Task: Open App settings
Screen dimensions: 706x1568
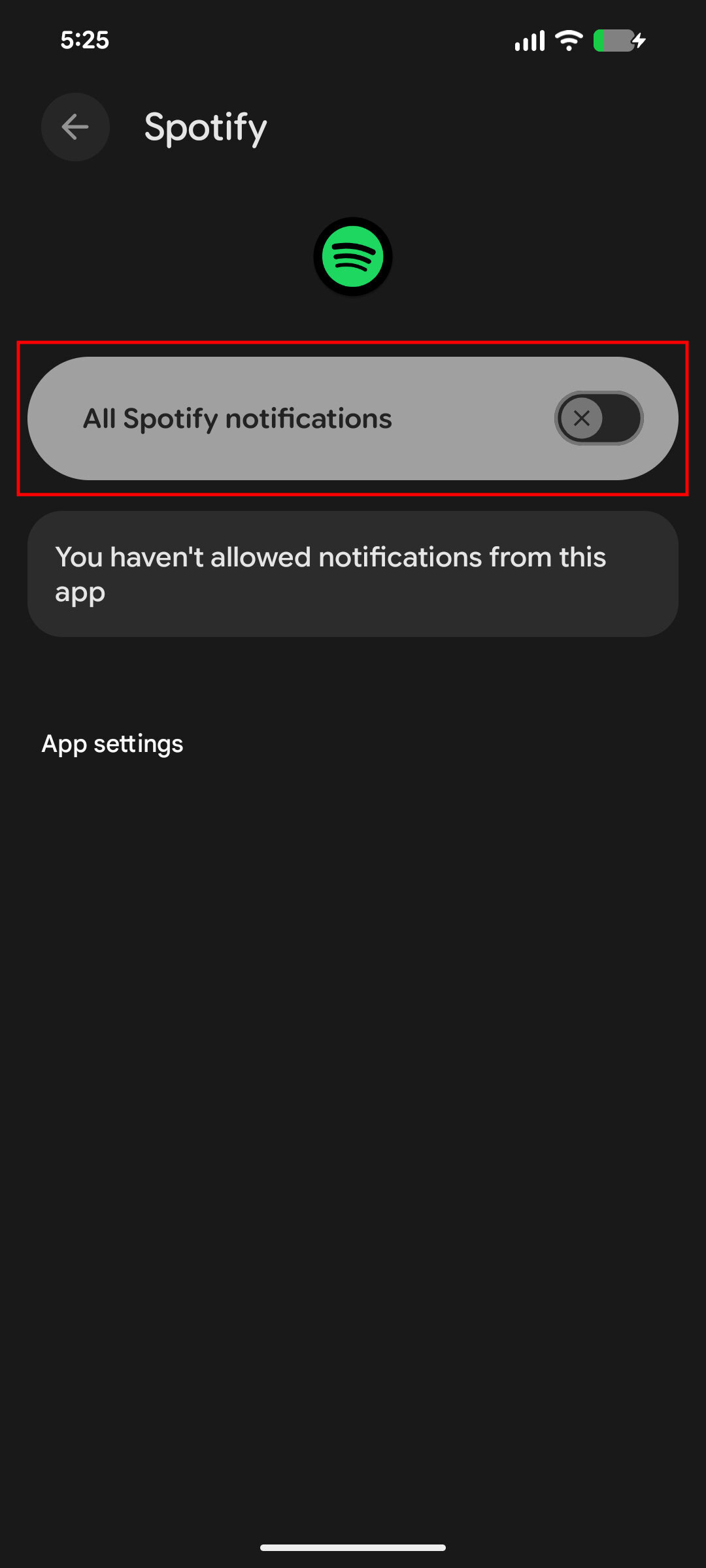Action: coord(112,743)
